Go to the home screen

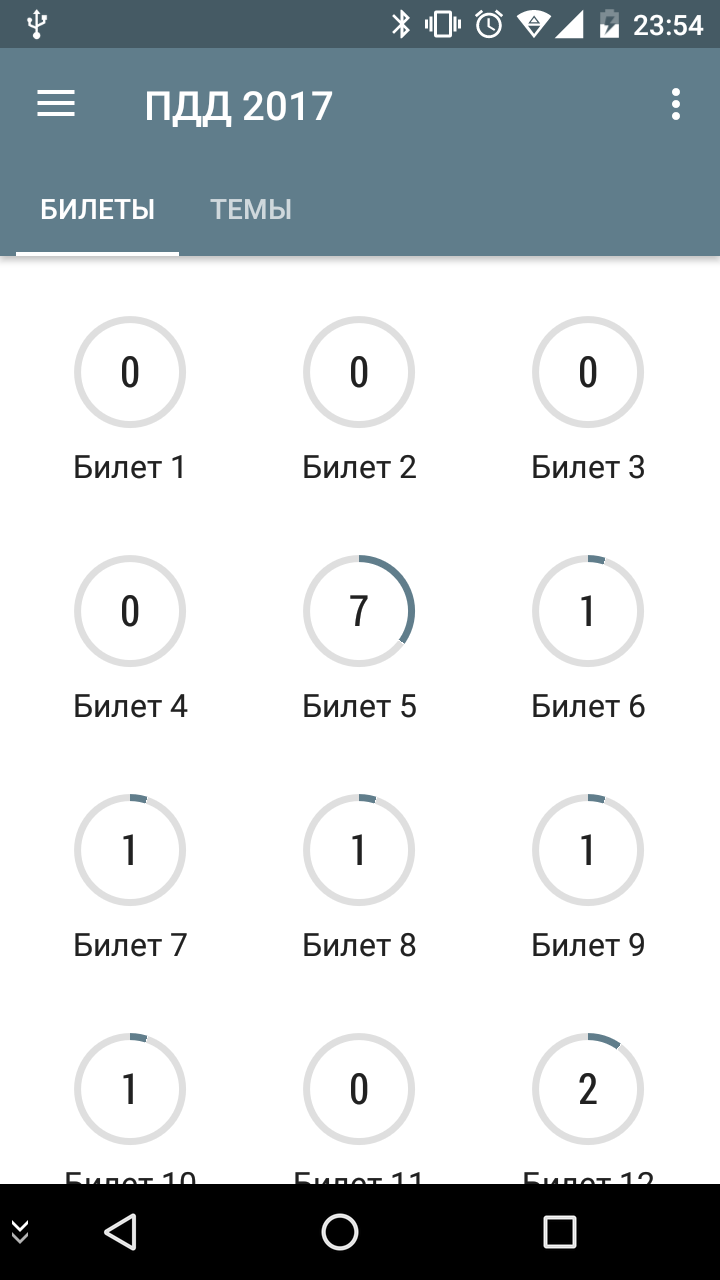click(340, 1232)
